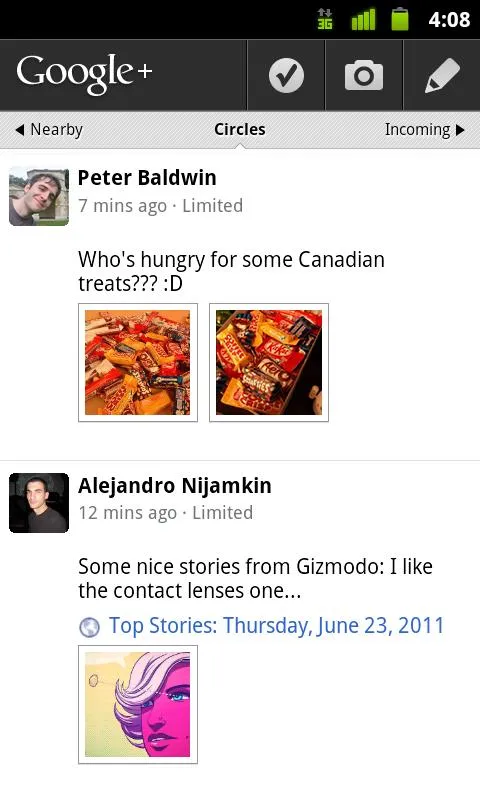The height and width of the screenshot is (800, 480).
Task: Open Alejandro Nijamkin's profile picture
Action: coord(39,503)
